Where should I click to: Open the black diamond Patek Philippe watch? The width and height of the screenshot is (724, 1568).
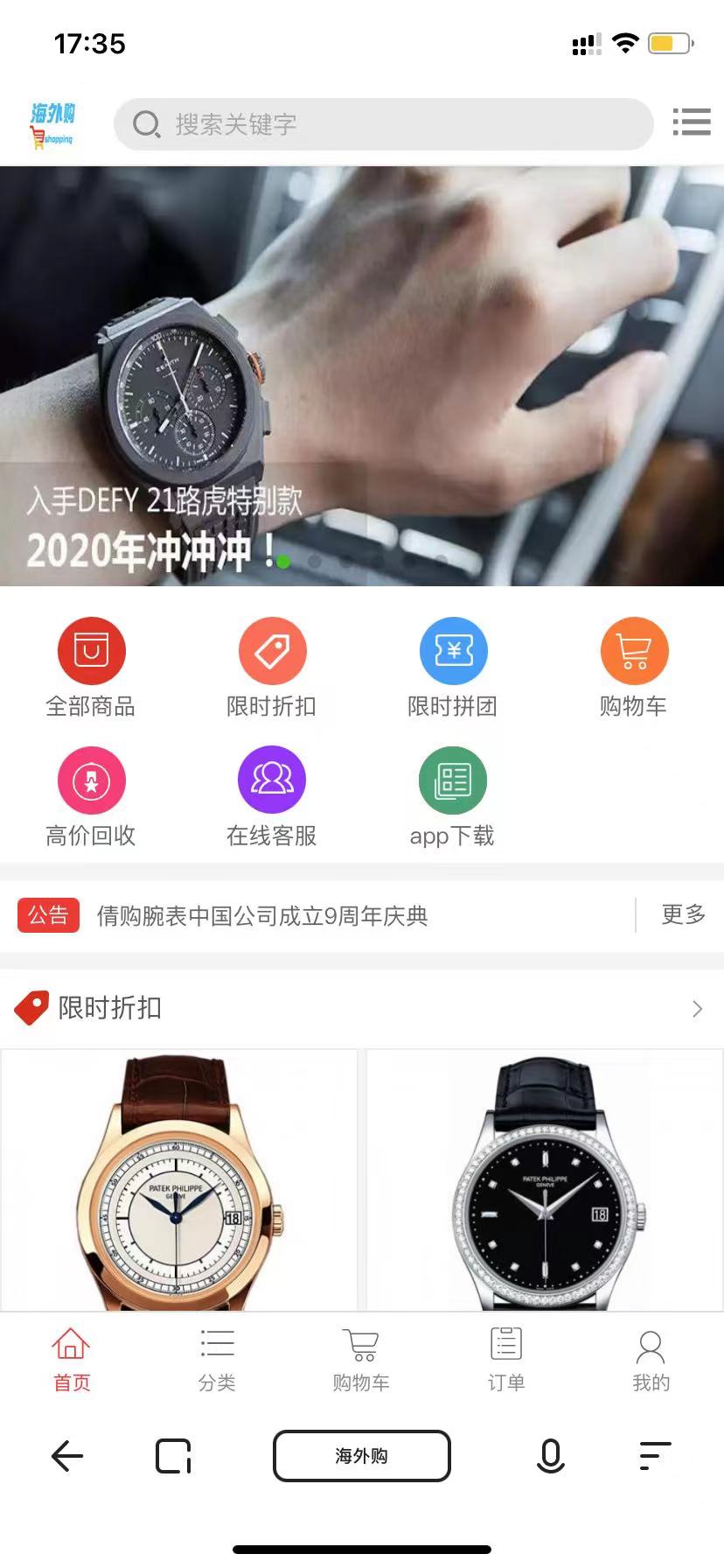pyautogui.click(x=545, y=1181)
